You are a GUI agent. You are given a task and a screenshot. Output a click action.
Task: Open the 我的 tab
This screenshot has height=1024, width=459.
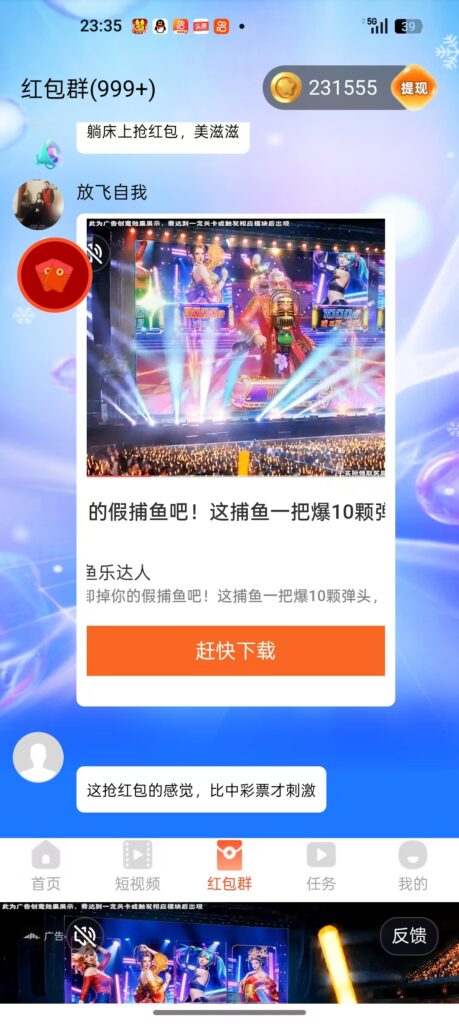(x=413, y=866)
